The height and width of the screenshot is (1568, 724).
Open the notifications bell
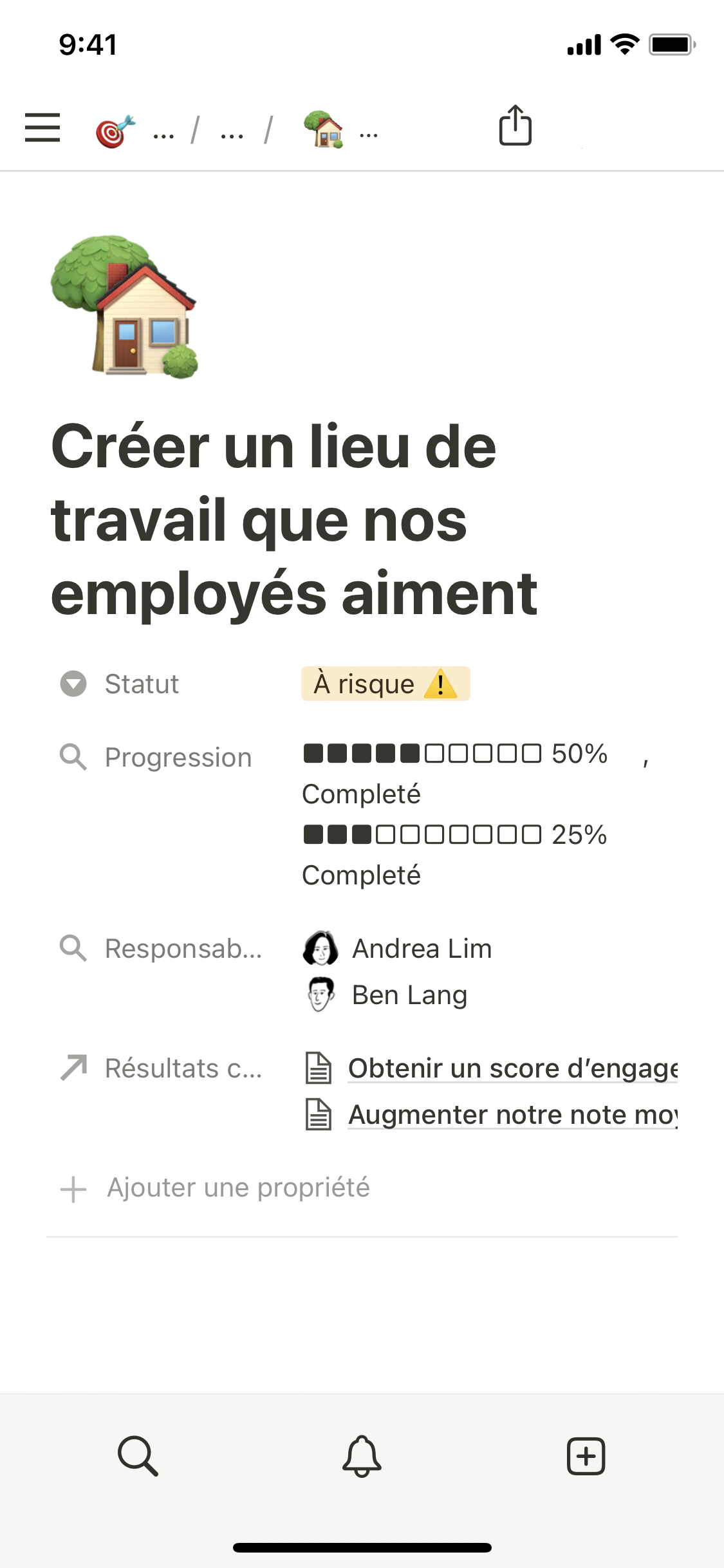362,1455
